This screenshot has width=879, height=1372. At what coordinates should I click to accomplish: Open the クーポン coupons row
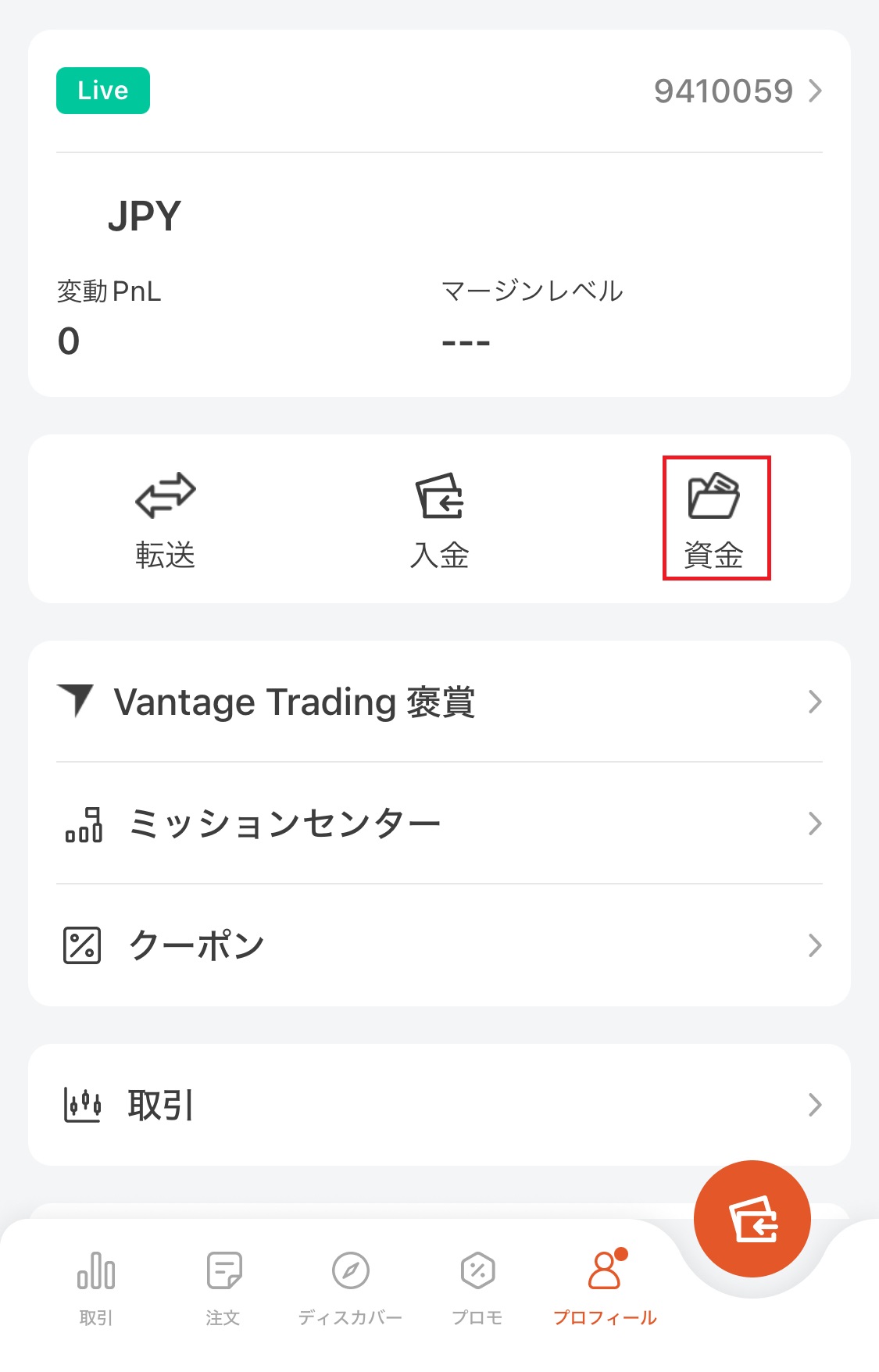pos(439,945)
